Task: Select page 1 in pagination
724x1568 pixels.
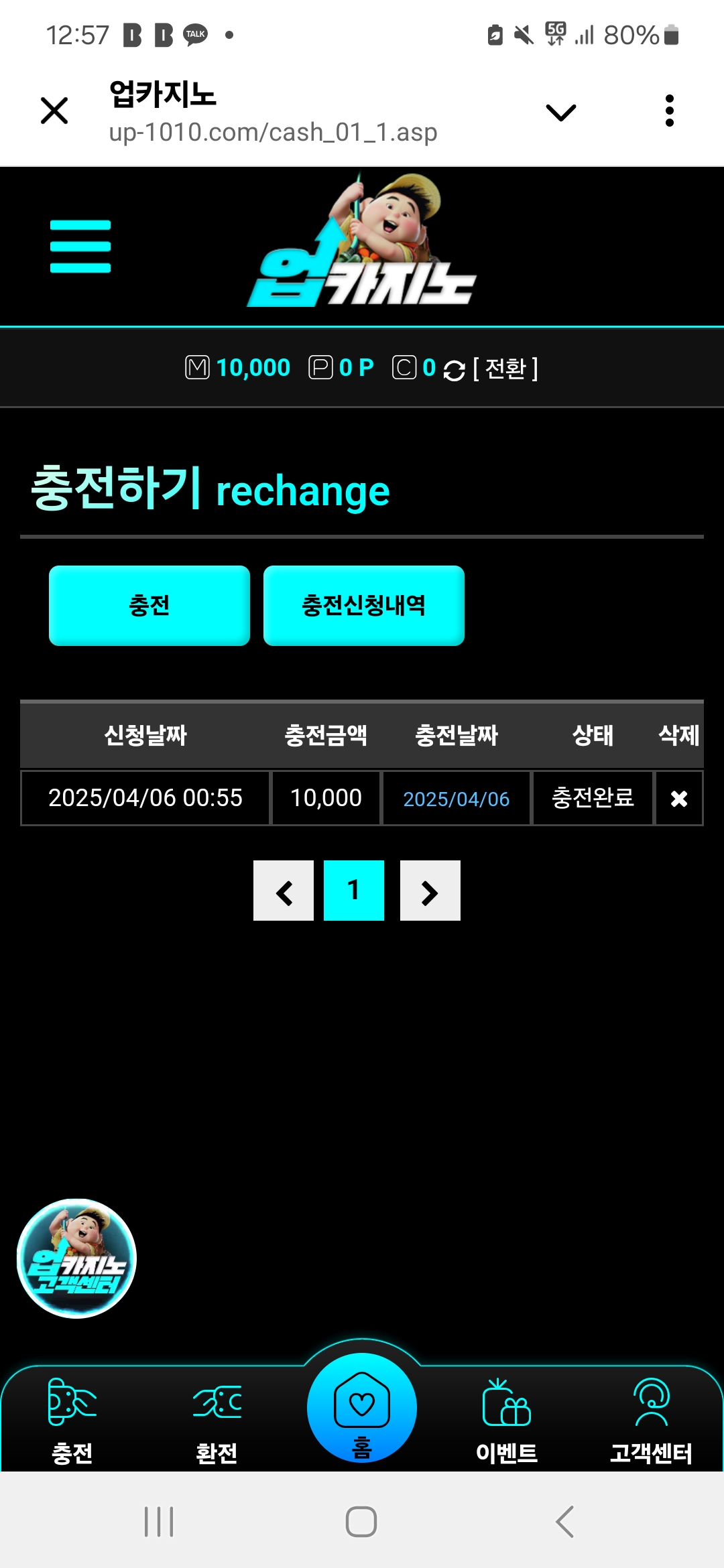Action: [x=354, y=891]
